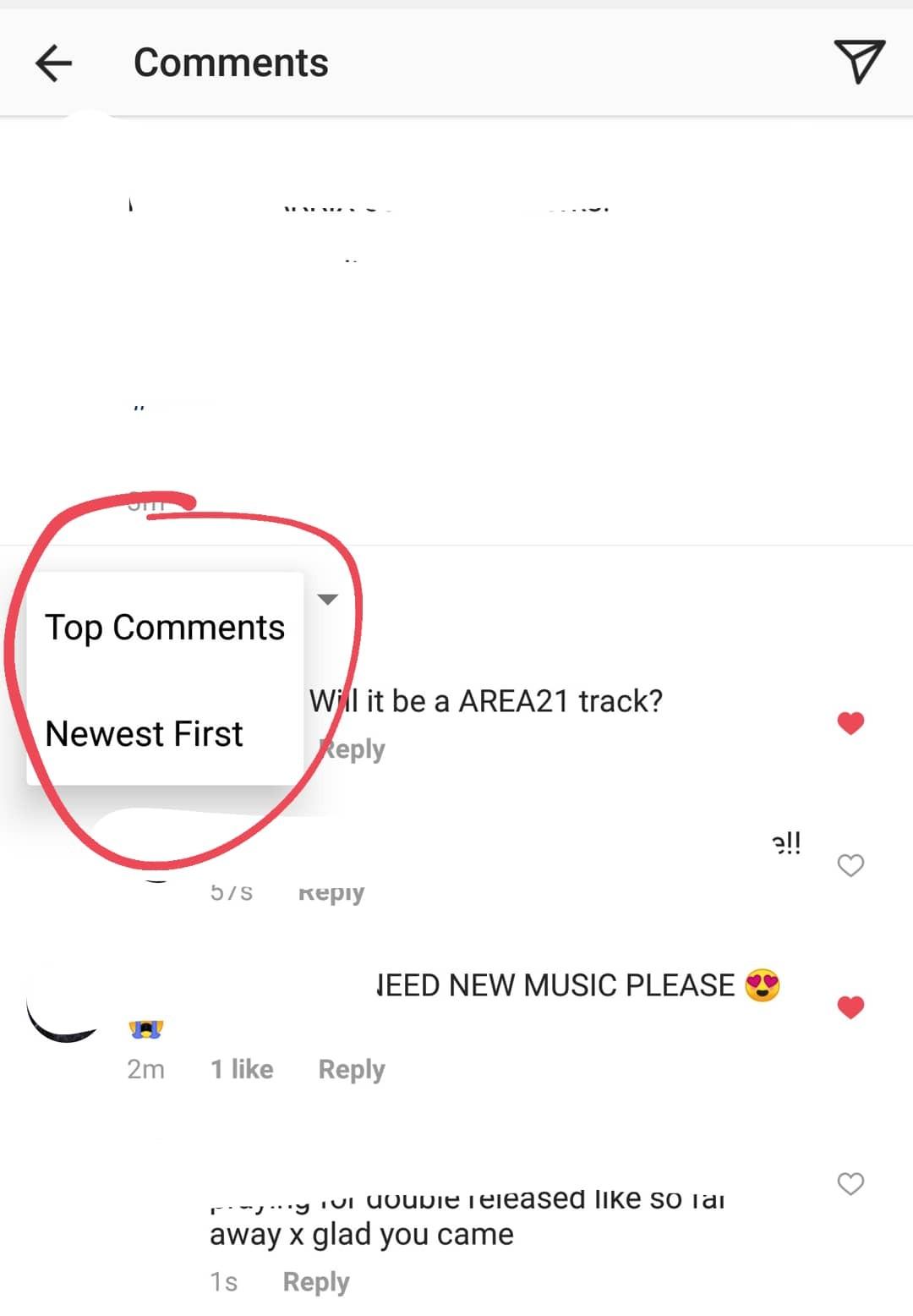The image size is (913, 1316).
Task: Unlike the AREA21 track comment
Action: (x=850, y=723)
